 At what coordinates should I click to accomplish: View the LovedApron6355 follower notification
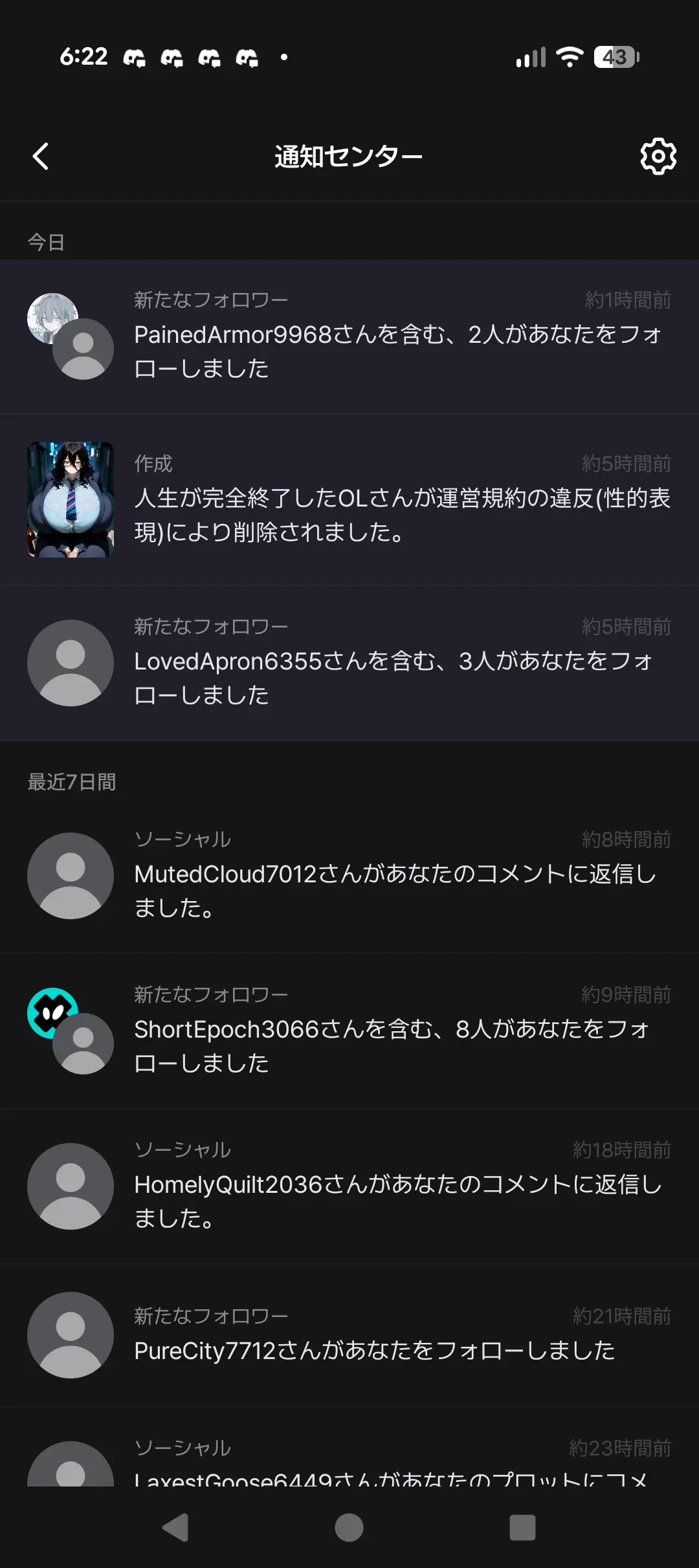click(349, 664)
